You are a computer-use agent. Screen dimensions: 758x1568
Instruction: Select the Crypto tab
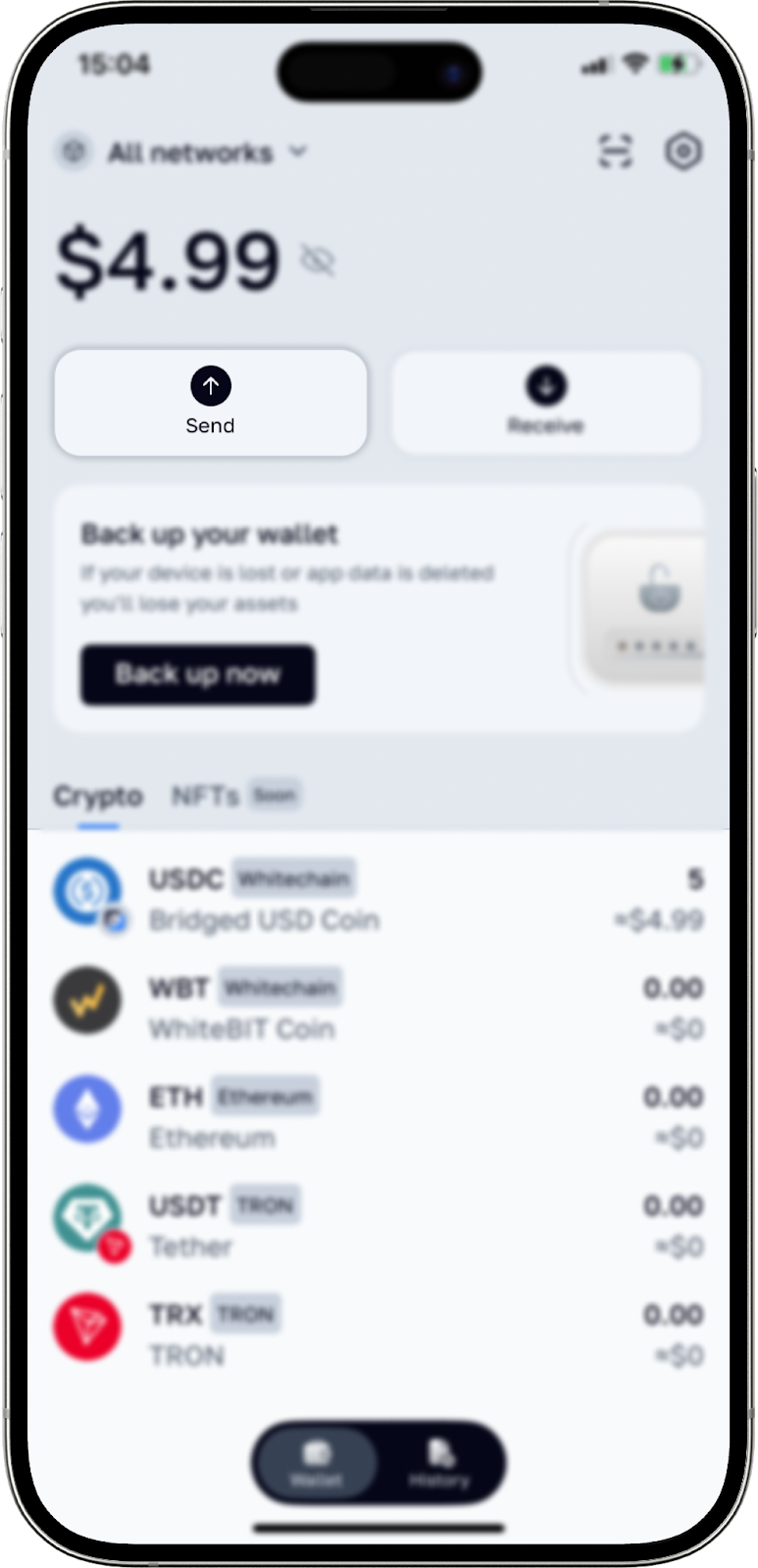98,796
